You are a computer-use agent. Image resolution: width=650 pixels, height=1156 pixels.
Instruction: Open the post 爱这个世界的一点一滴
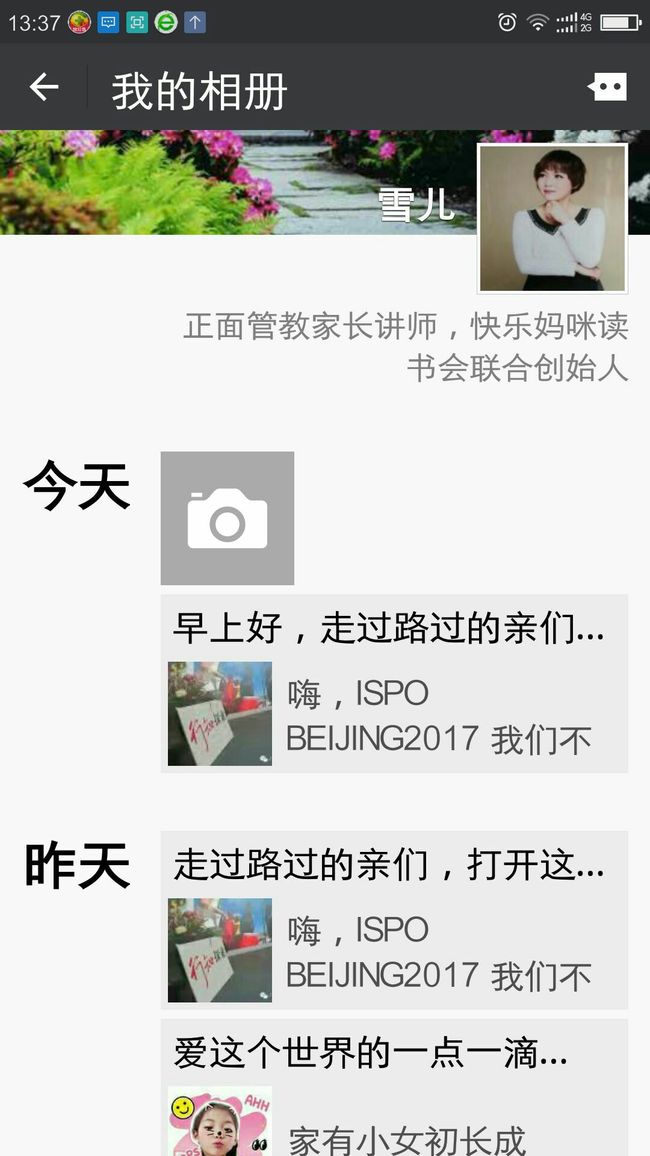coord(394,1087)
